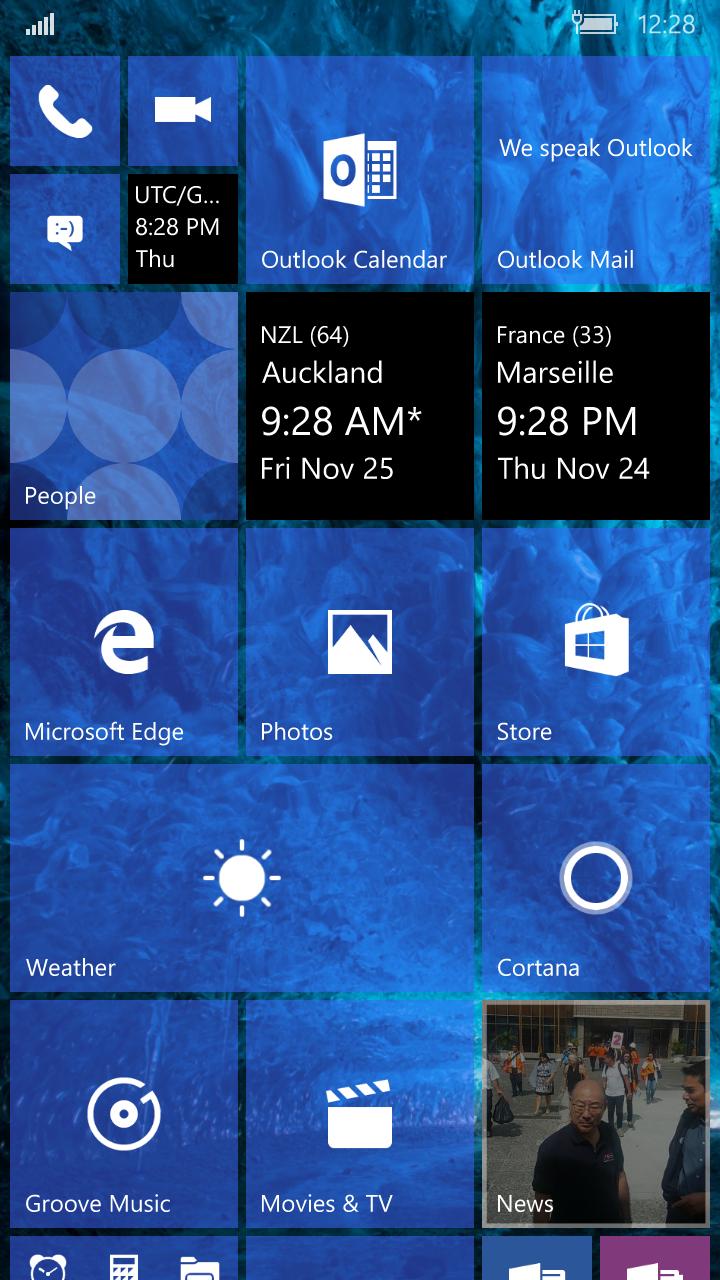Open the Photos tile

click(360, 642)
